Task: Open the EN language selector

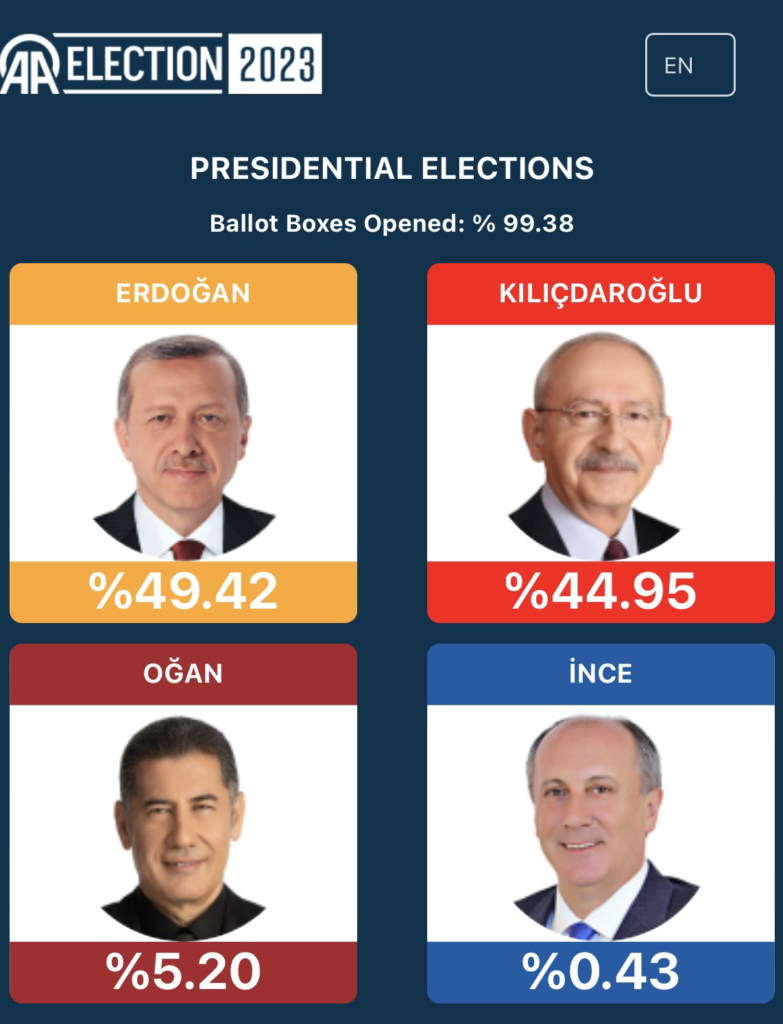Action: (690, 65)
